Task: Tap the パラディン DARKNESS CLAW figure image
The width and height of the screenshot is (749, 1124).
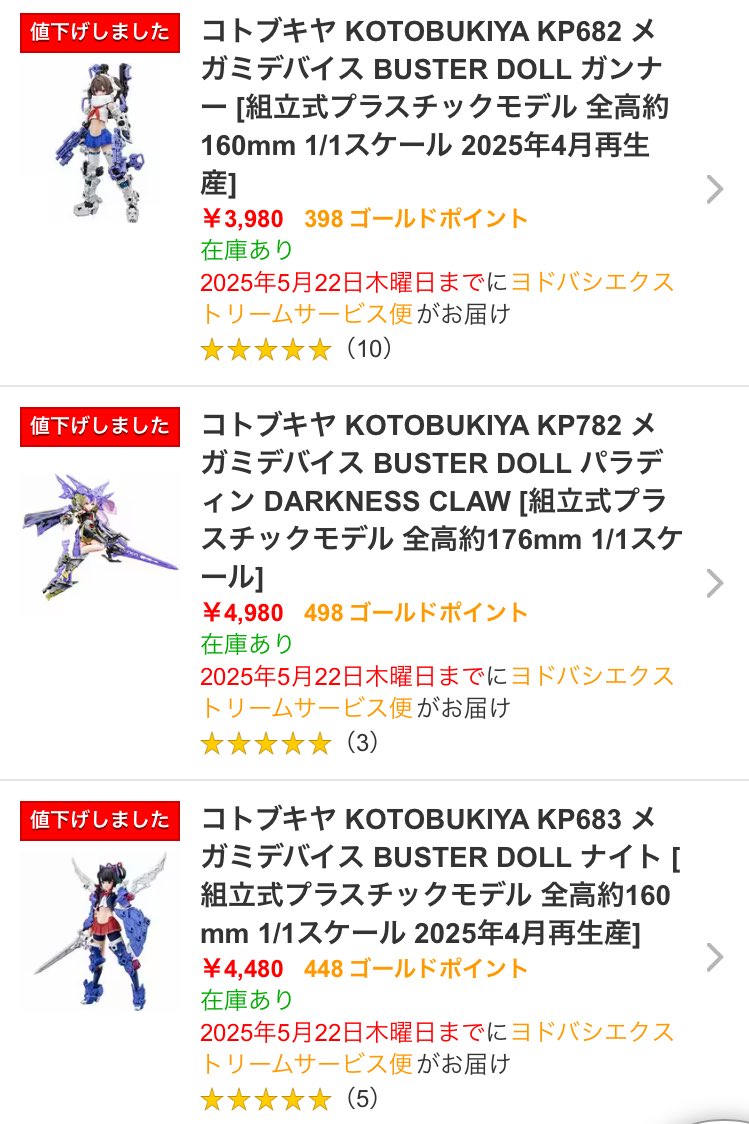Action: click(x=100, y=535)
